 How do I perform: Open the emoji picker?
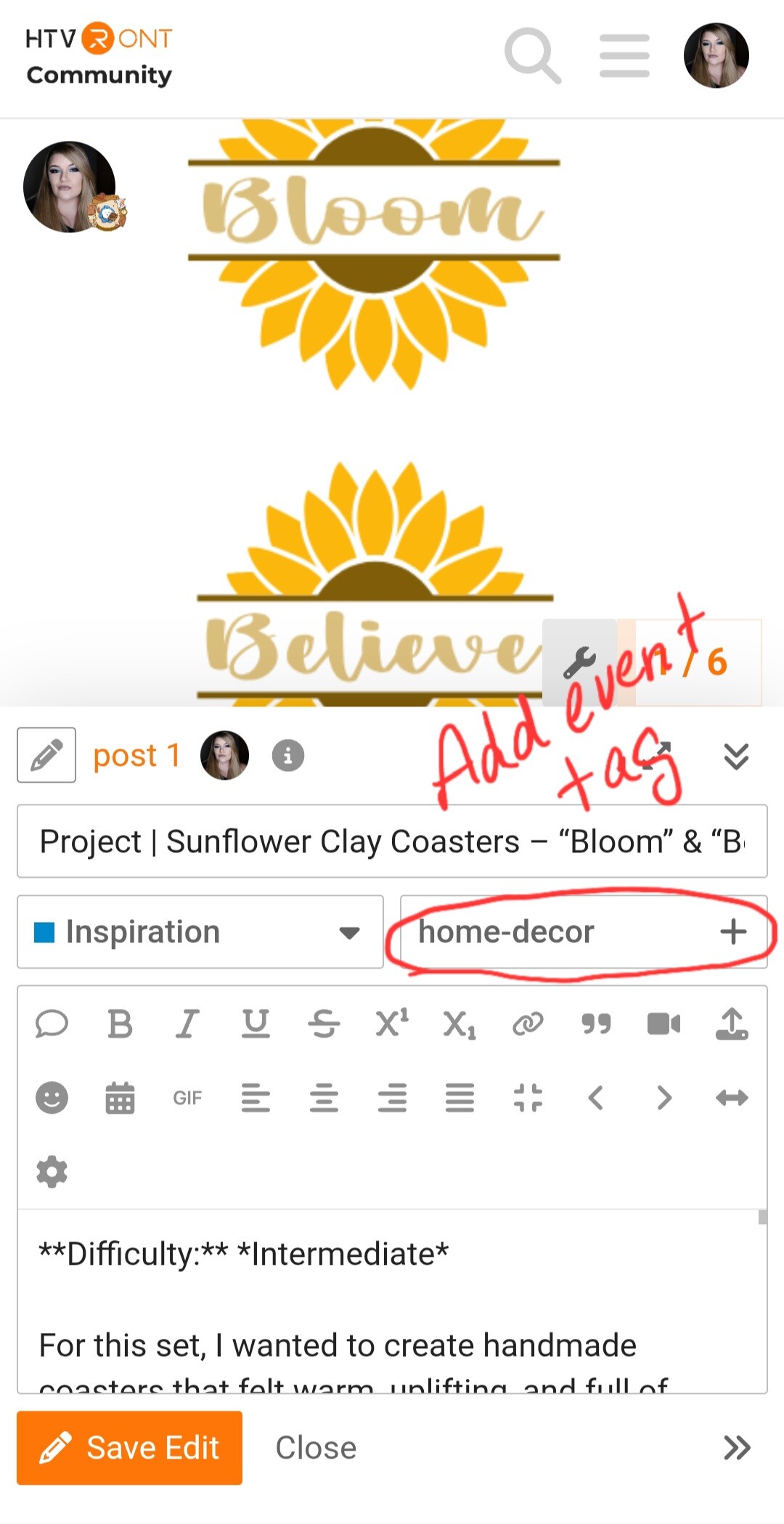tap(52, 1098)
